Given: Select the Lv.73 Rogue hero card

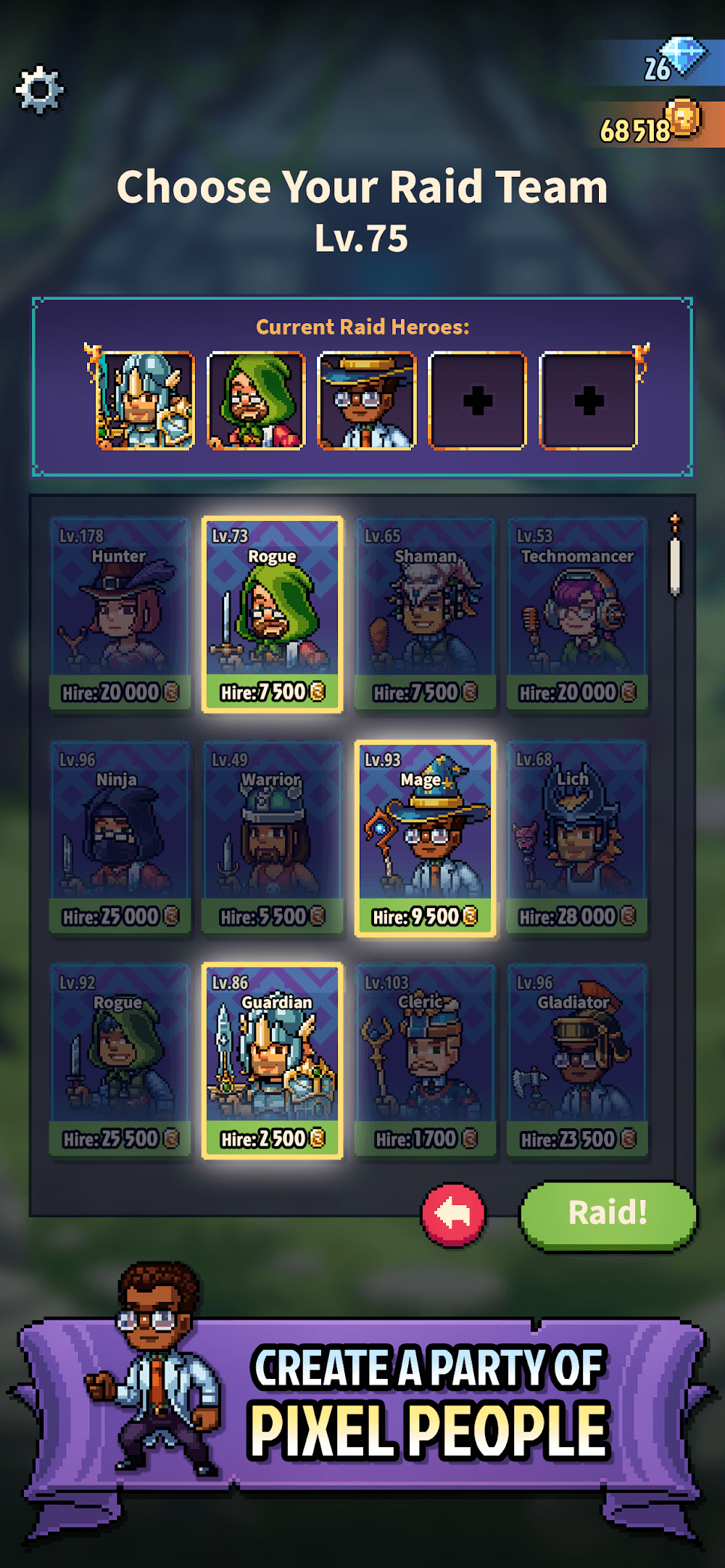Looking at the screenshot, I should pos(272,614).
